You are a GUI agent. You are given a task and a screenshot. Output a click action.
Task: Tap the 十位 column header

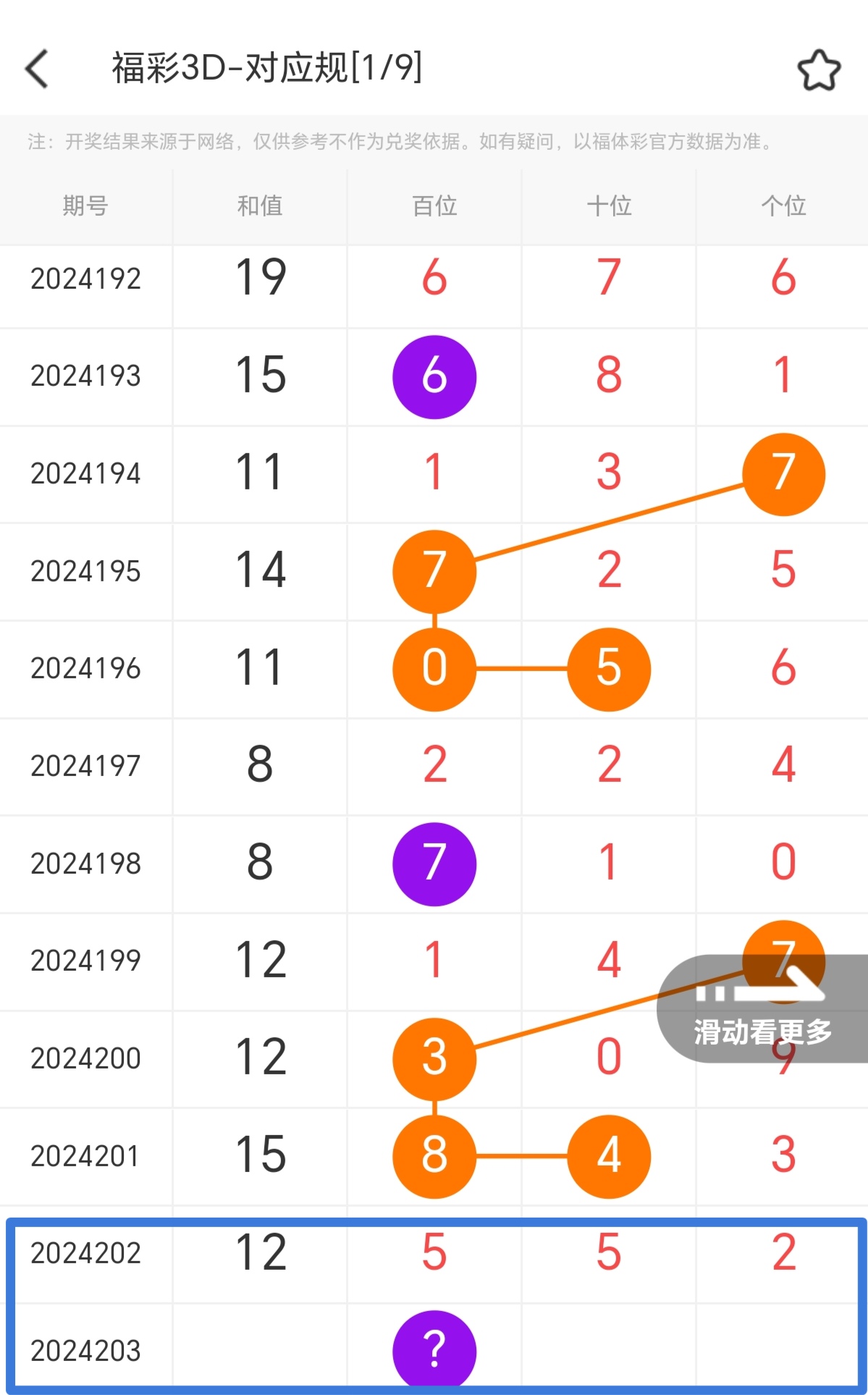coord(609,206)
